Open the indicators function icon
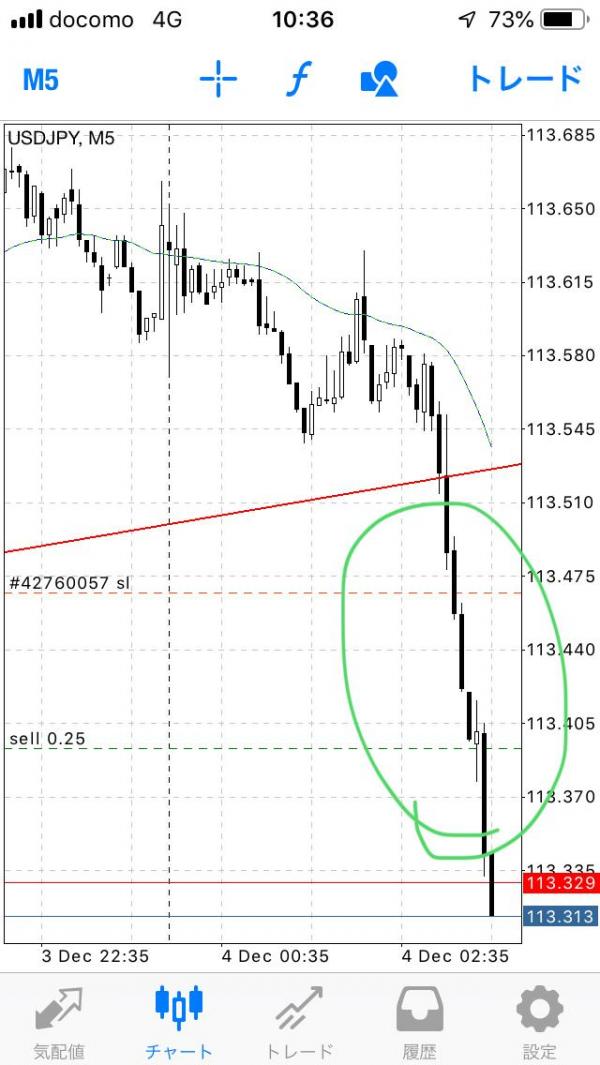The image size is (600, 1065). [297, 79]
